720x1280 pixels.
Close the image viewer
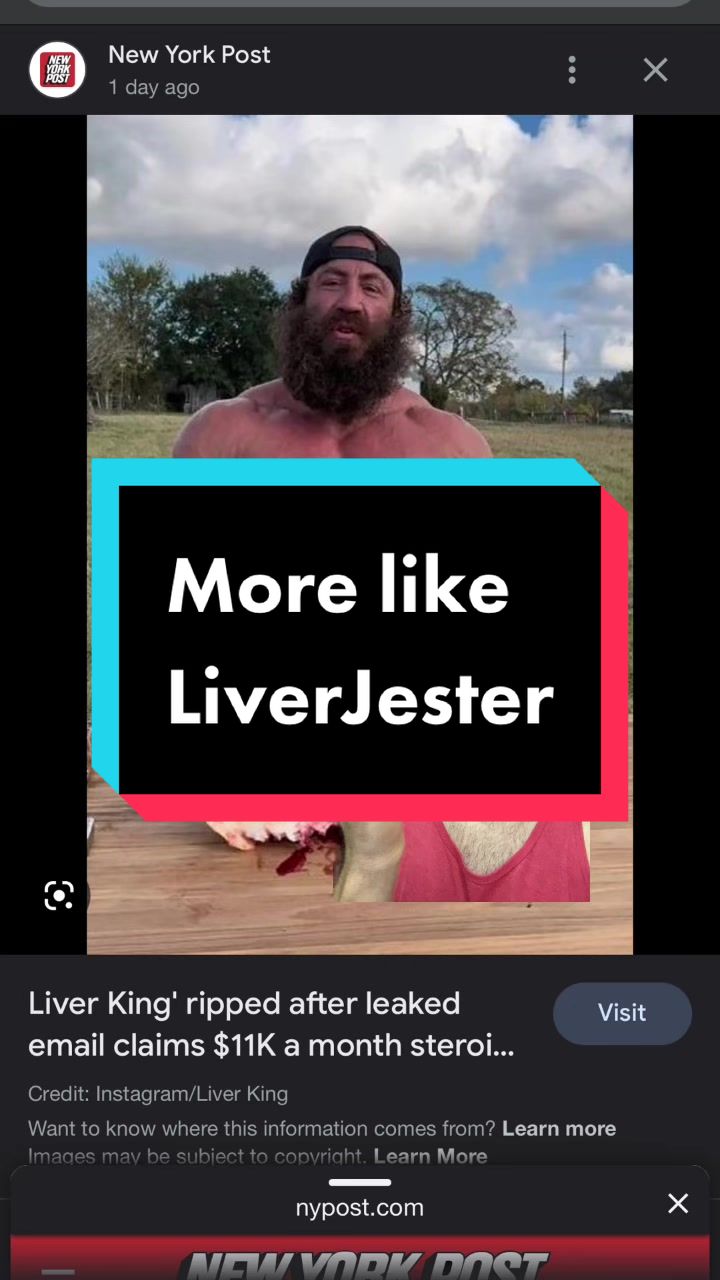655,70
